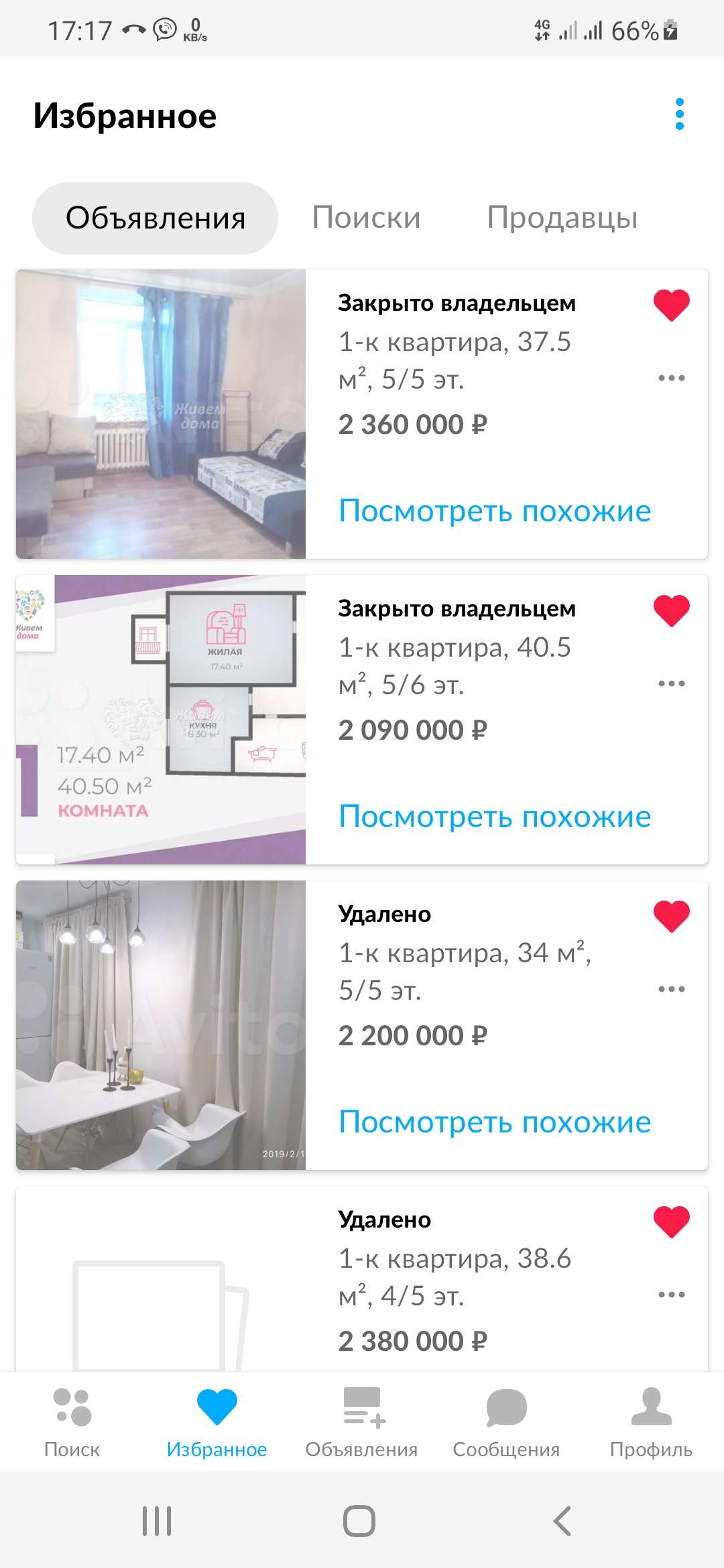The width and height of the screenshot is (724, 1568).
Task: Select the Объявления tab
Action: (x=155, y=218)
